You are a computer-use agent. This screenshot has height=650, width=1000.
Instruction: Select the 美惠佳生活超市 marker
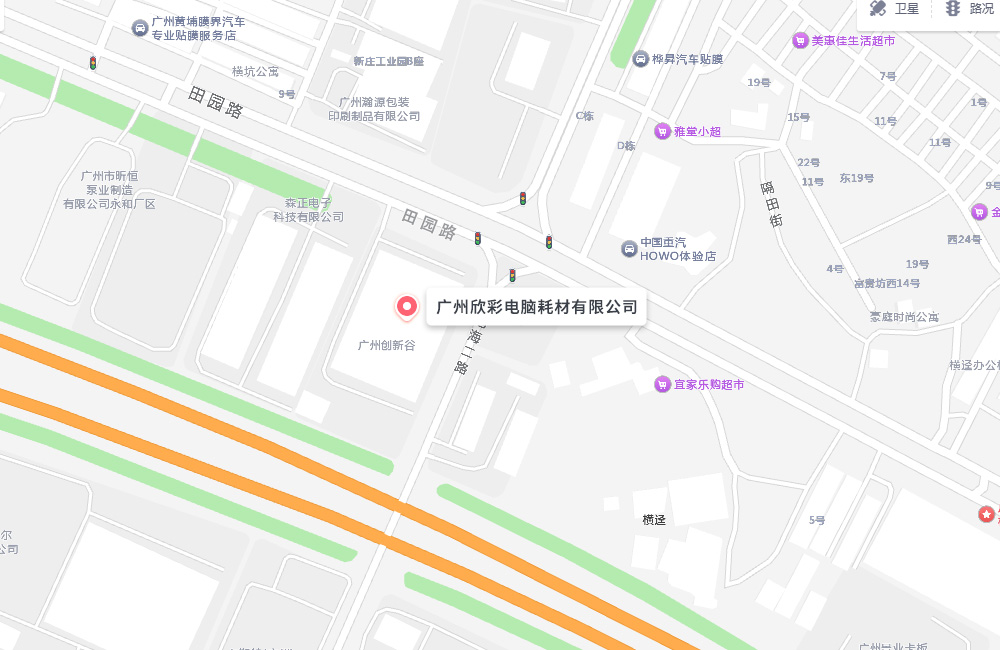click(800, 41)
